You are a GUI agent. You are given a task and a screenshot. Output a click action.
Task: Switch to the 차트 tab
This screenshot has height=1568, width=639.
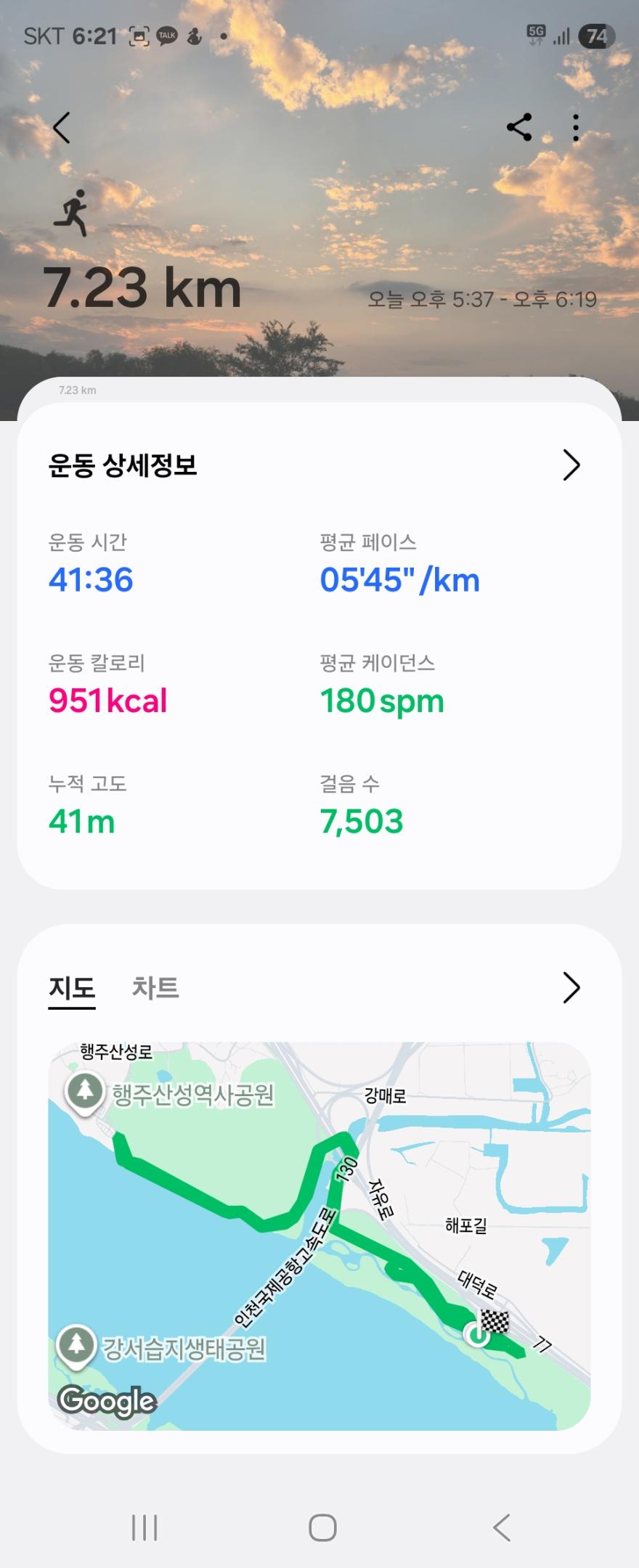coord(155,988)
